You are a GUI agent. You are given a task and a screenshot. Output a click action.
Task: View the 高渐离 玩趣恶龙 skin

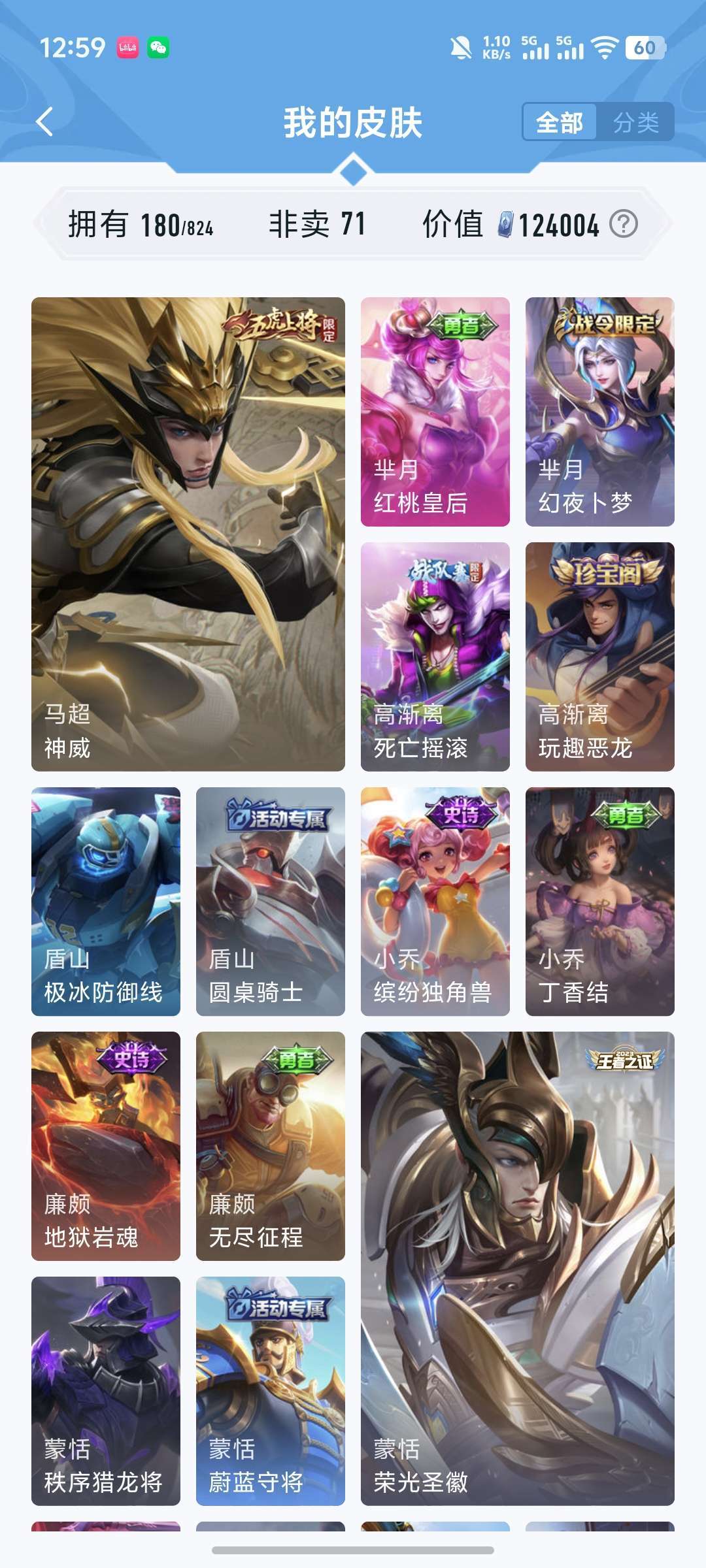600,657
